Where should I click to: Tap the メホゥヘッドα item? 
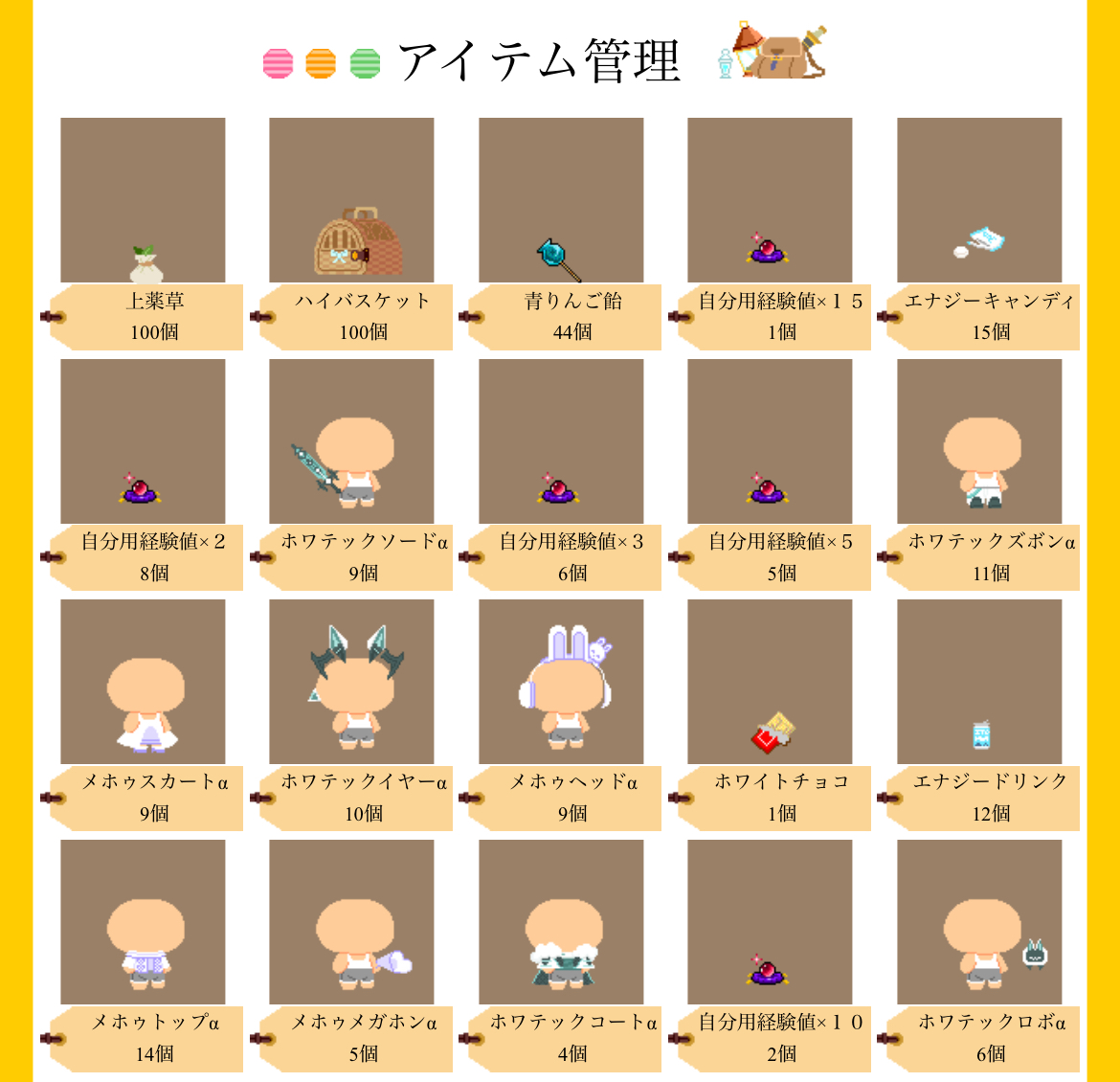click(x=561, y=682)
